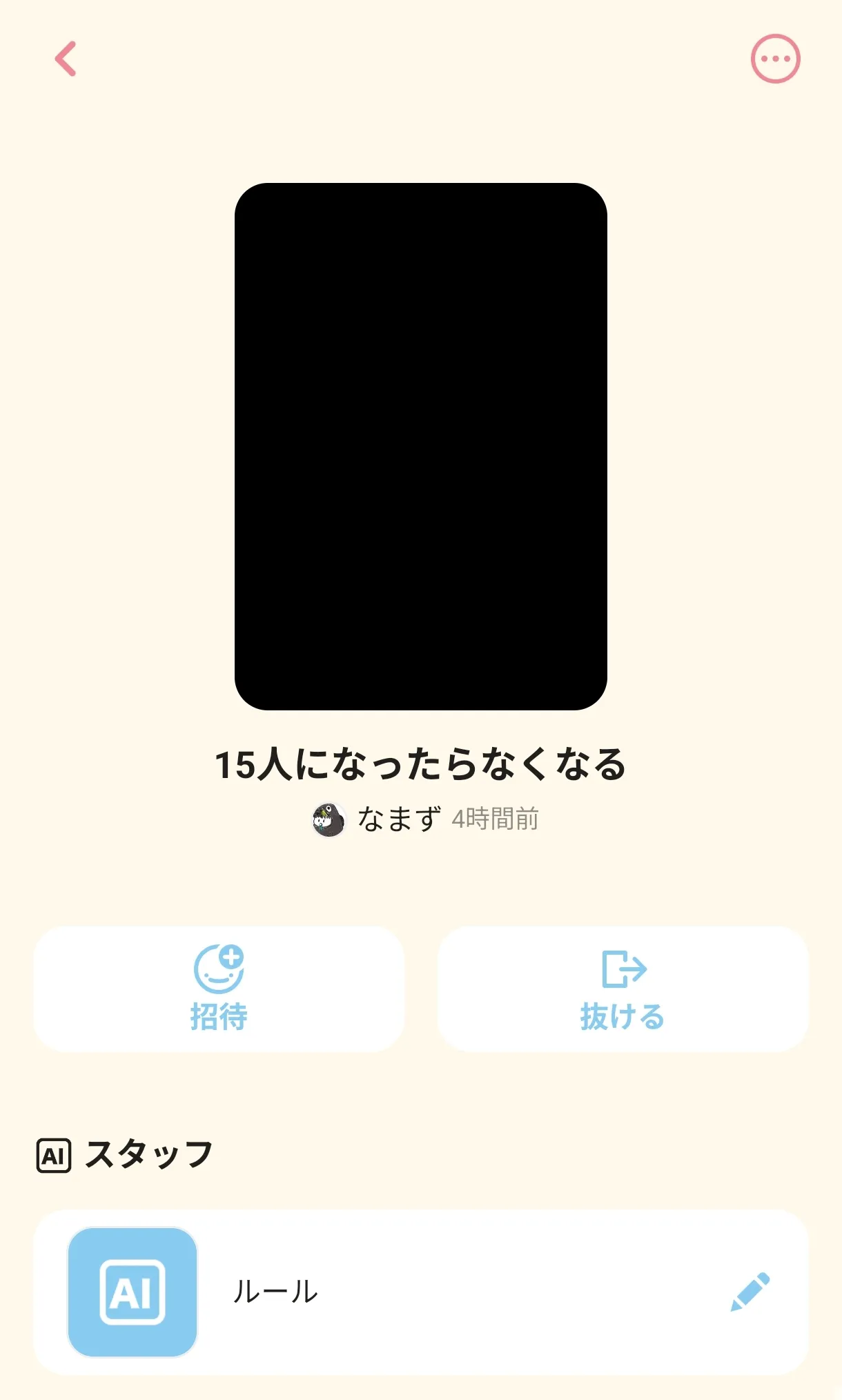Open the three-dot more options menu
Viewport: 842px width, 1400px height.
[x=775, y=59]
